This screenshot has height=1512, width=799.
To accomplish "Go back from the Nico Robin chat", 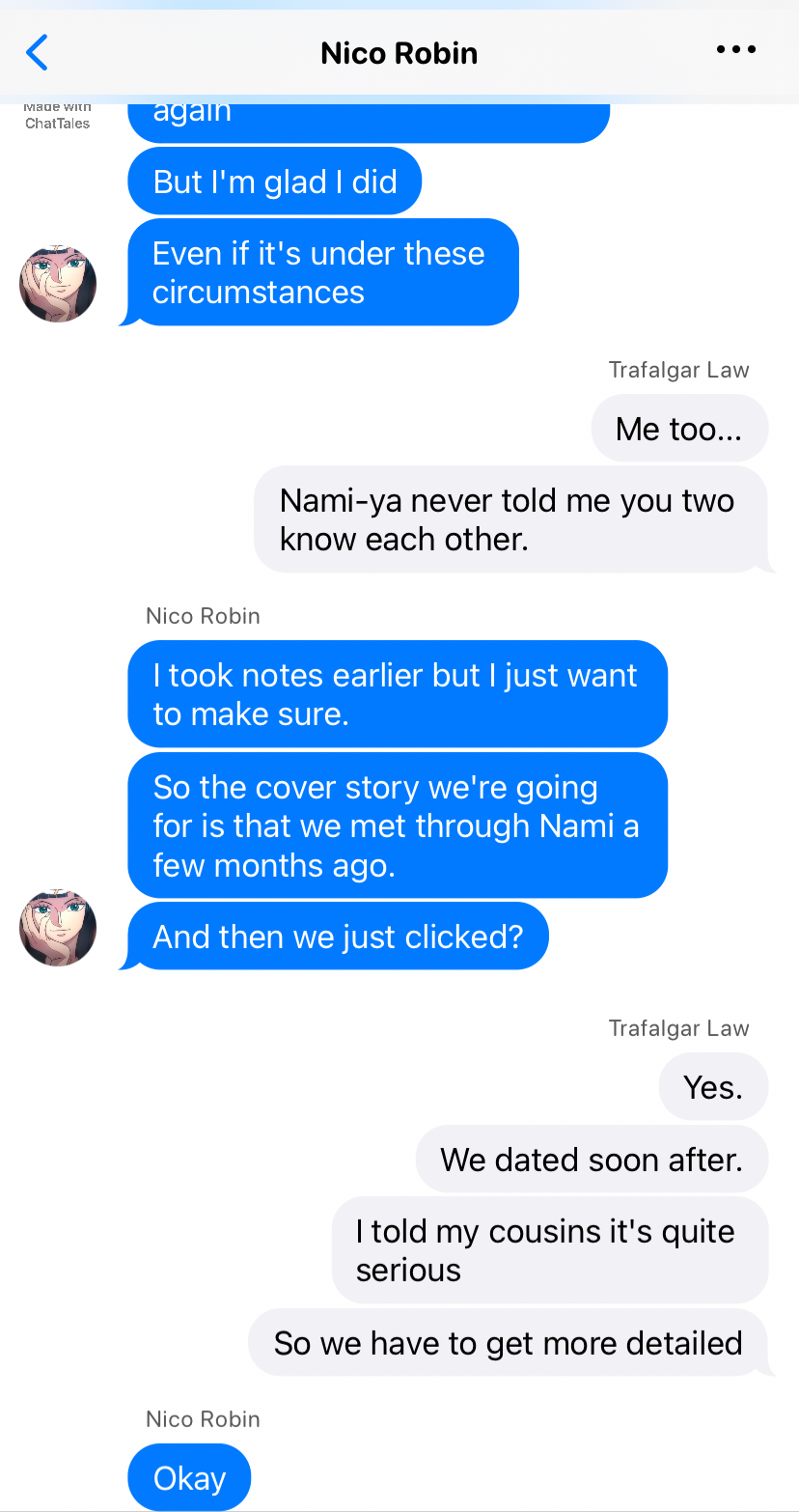I will tap(37, 52).
